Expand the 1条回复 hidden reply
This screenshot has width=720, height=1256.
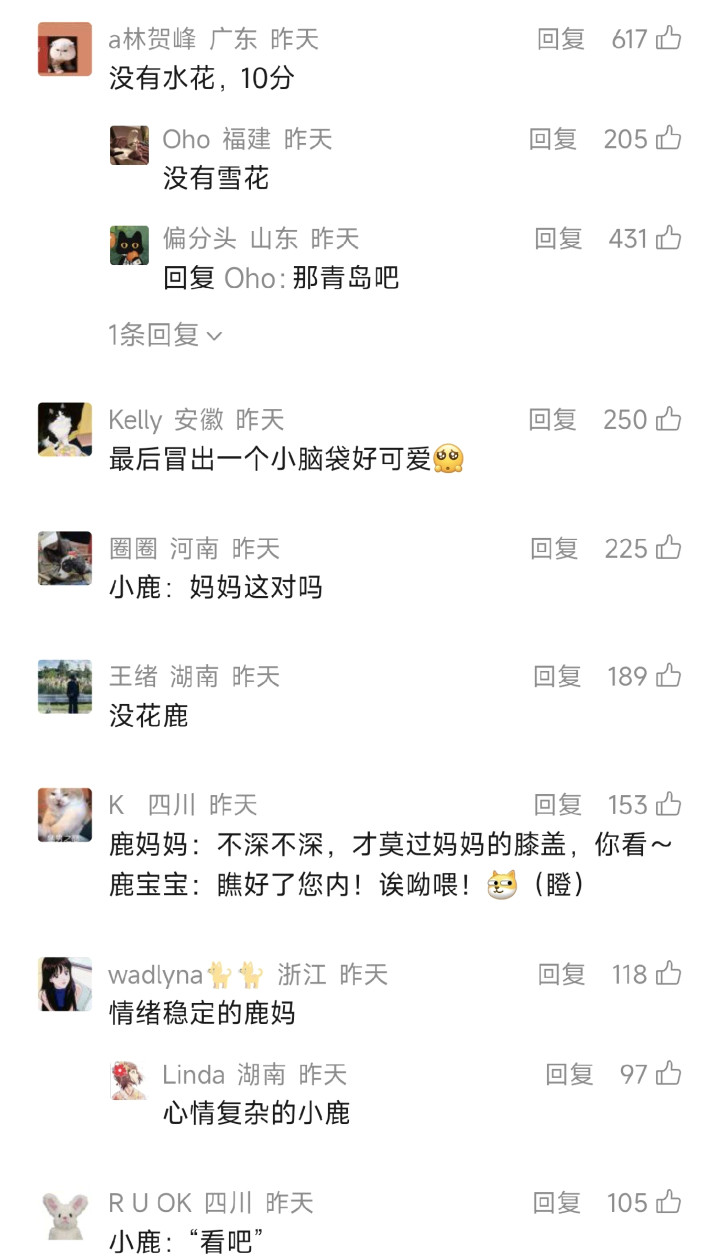tap(165, 335)
